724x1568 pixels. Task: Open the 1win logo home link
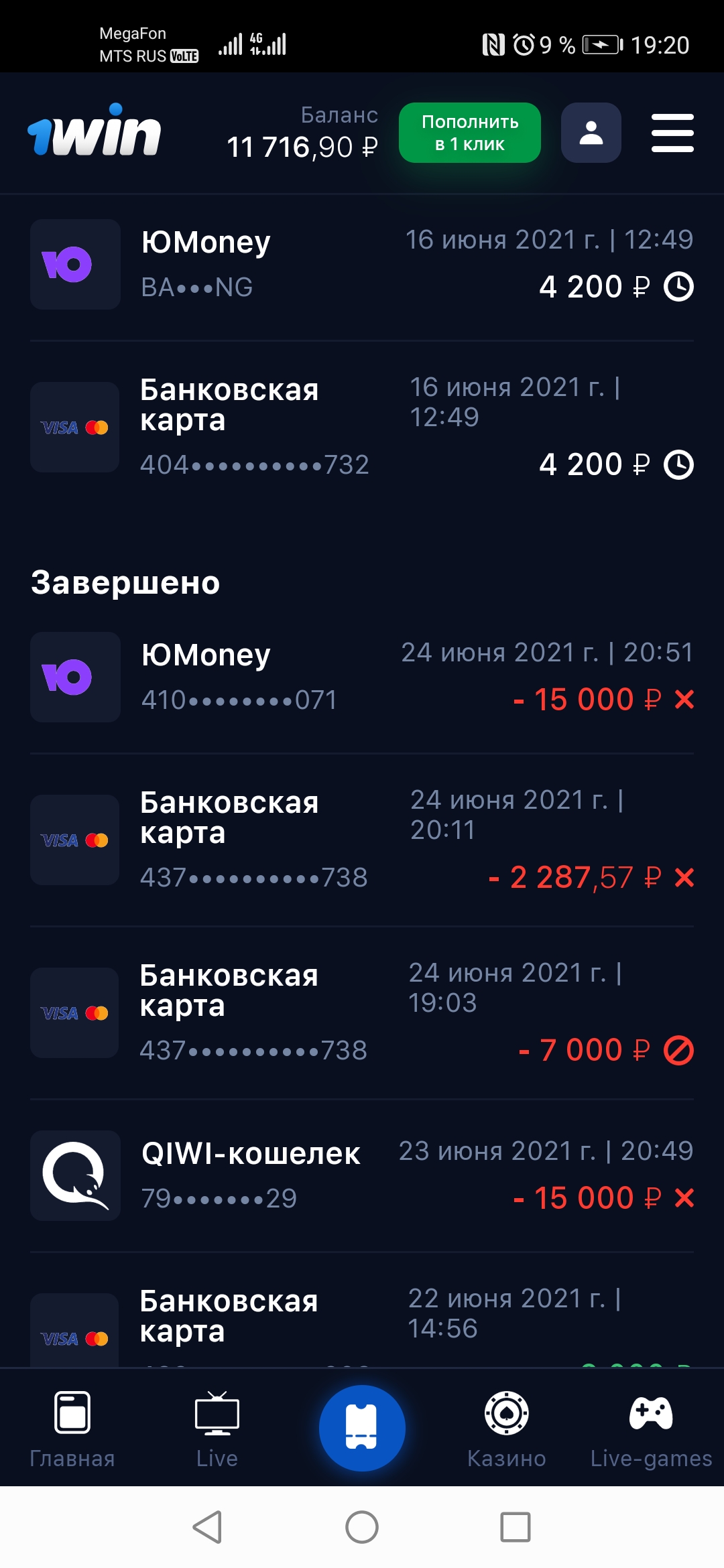(95, 131)
